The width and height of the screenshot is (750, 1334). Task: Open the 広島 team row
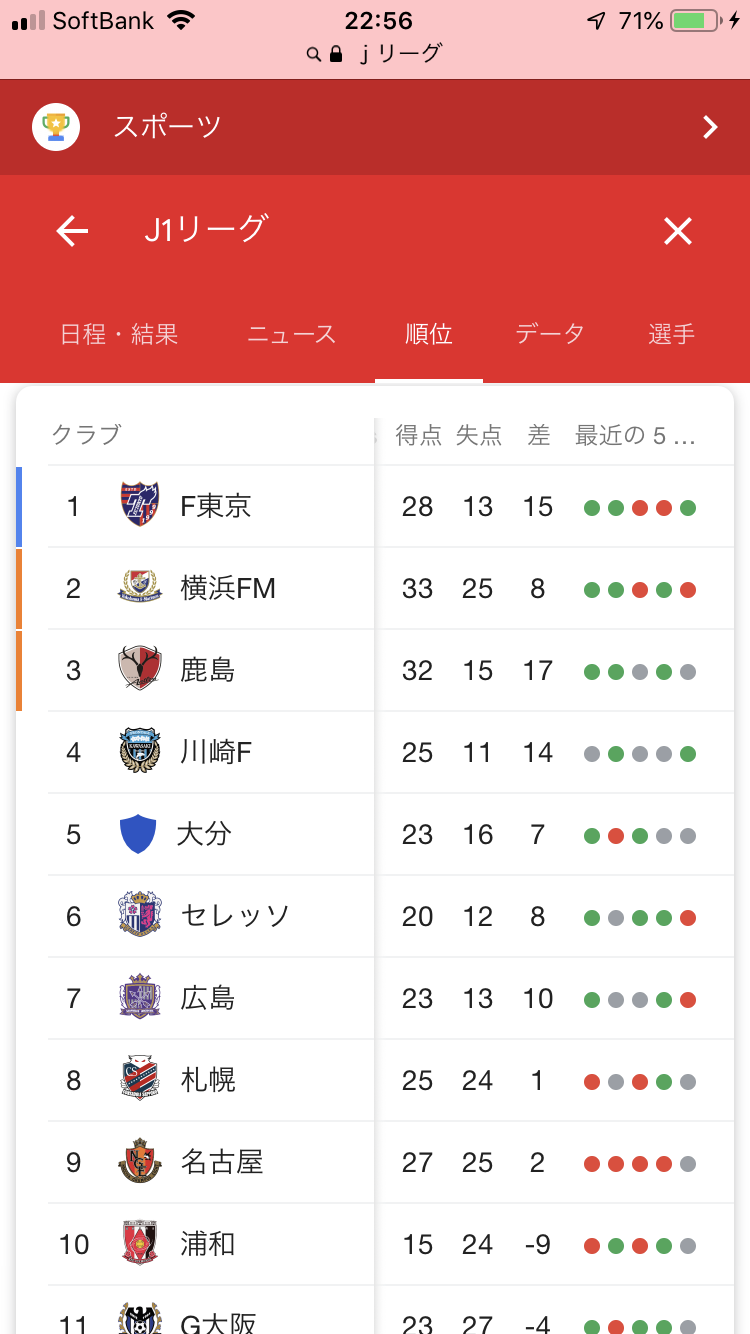click(375, 998)
